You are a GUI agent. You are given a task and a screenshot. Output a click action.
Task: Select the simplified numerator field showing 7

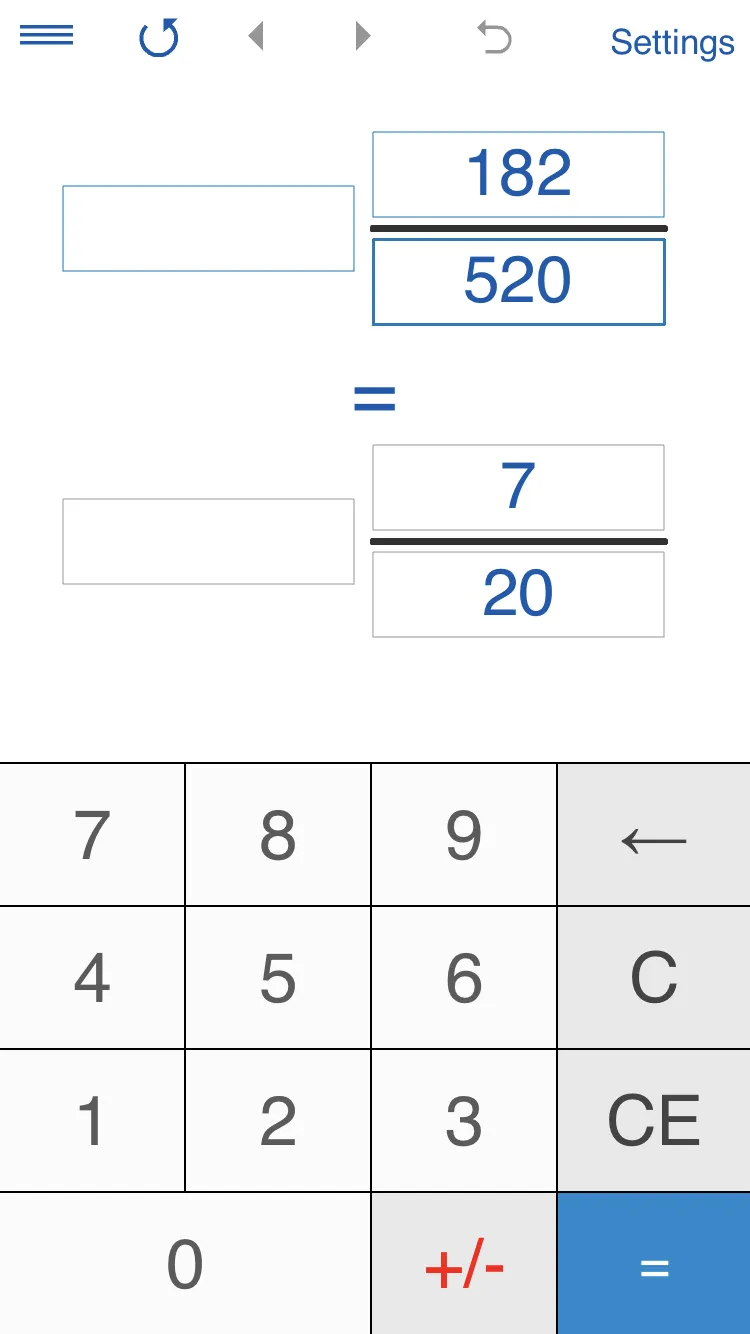[x=517, y=487]
